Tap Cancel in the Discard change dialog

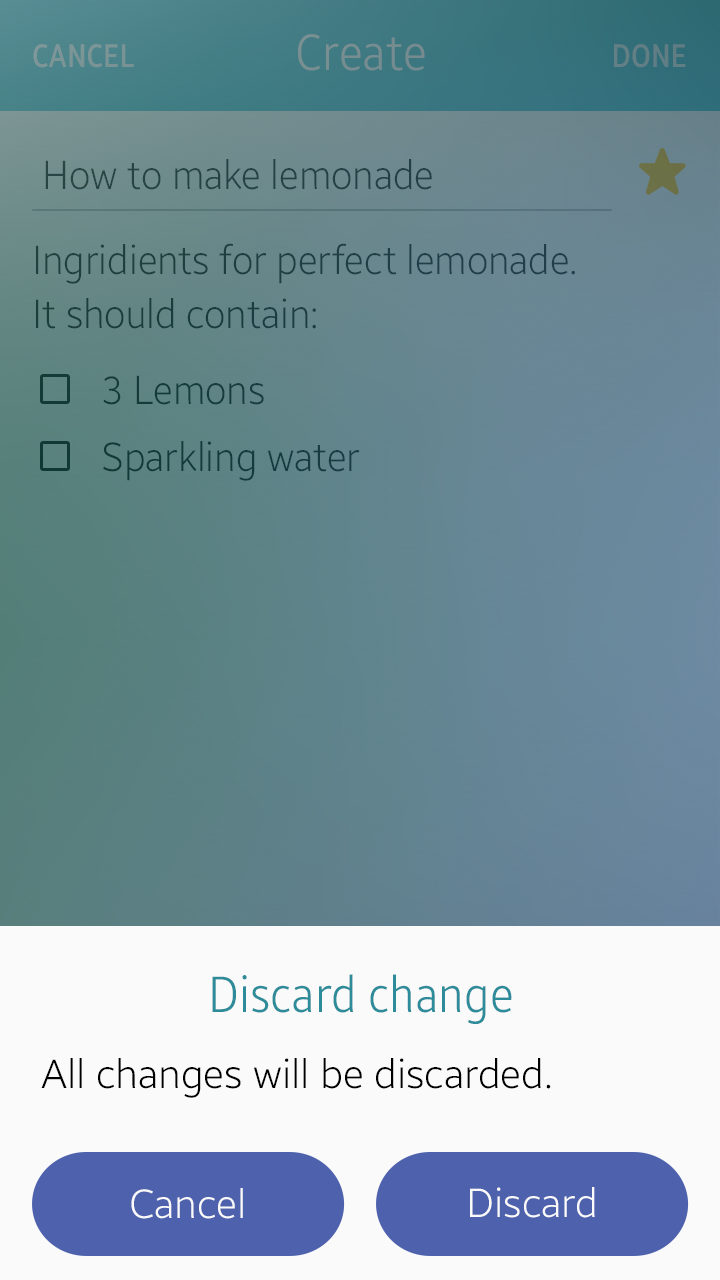tap(187, 1203)
